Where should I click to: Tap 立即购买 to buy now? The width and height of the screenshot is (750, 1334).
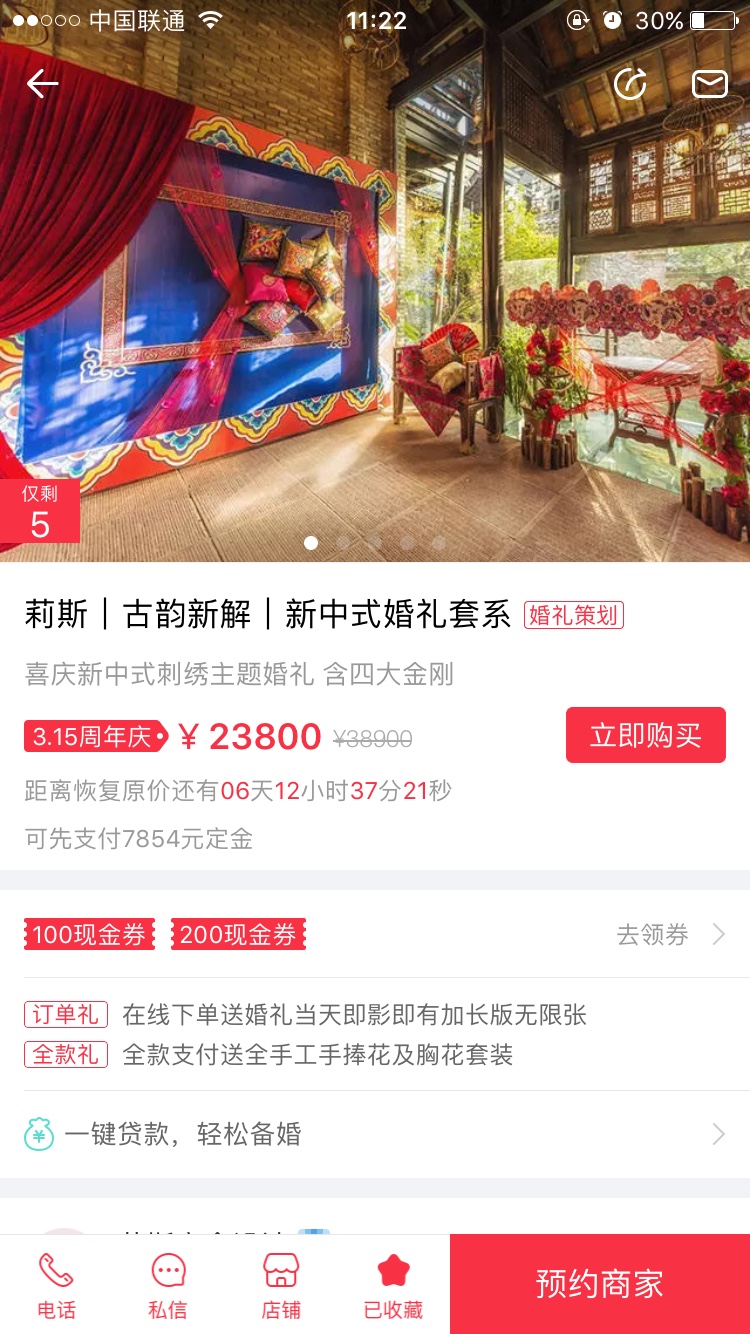click(x=646, y=735)
